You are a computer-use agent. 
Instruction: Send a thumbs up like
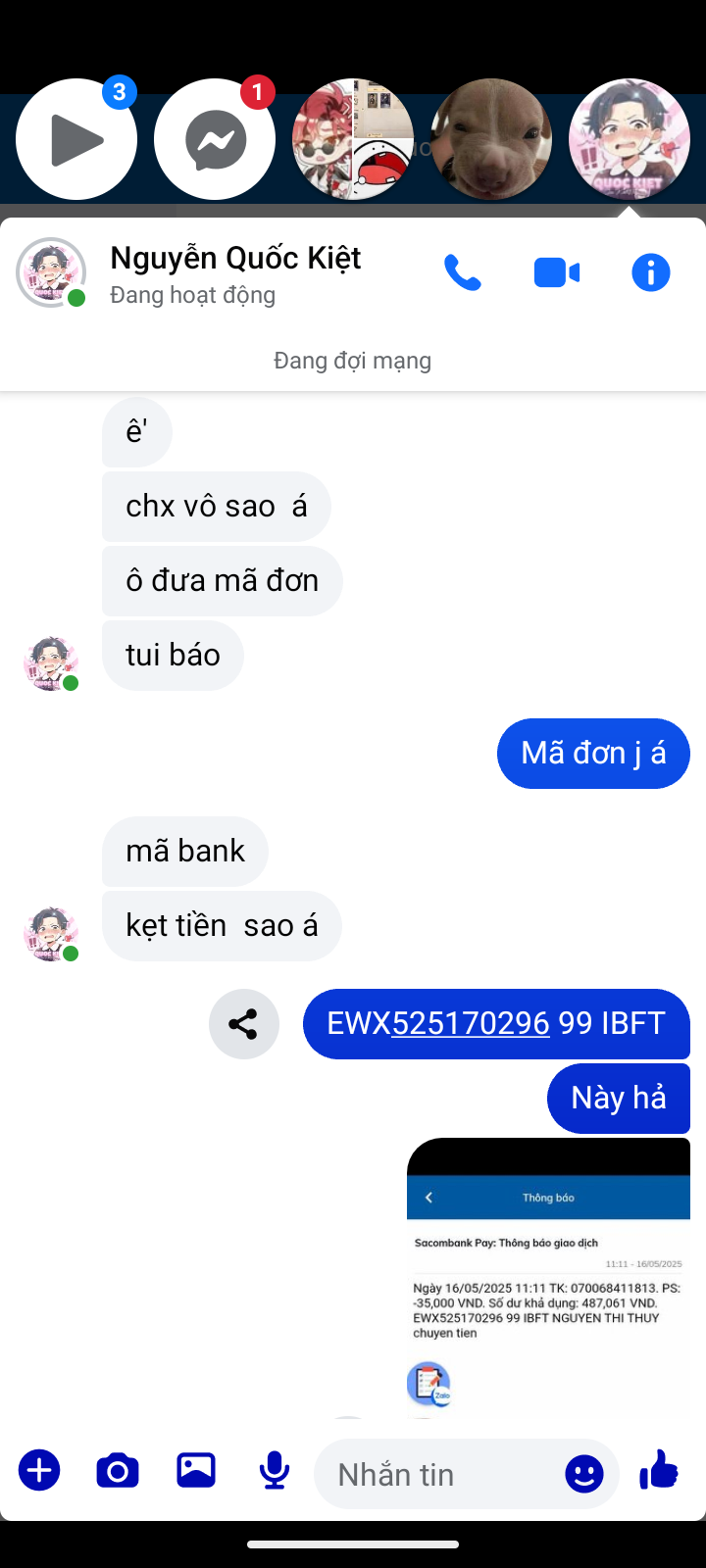tap(659, 1470)
